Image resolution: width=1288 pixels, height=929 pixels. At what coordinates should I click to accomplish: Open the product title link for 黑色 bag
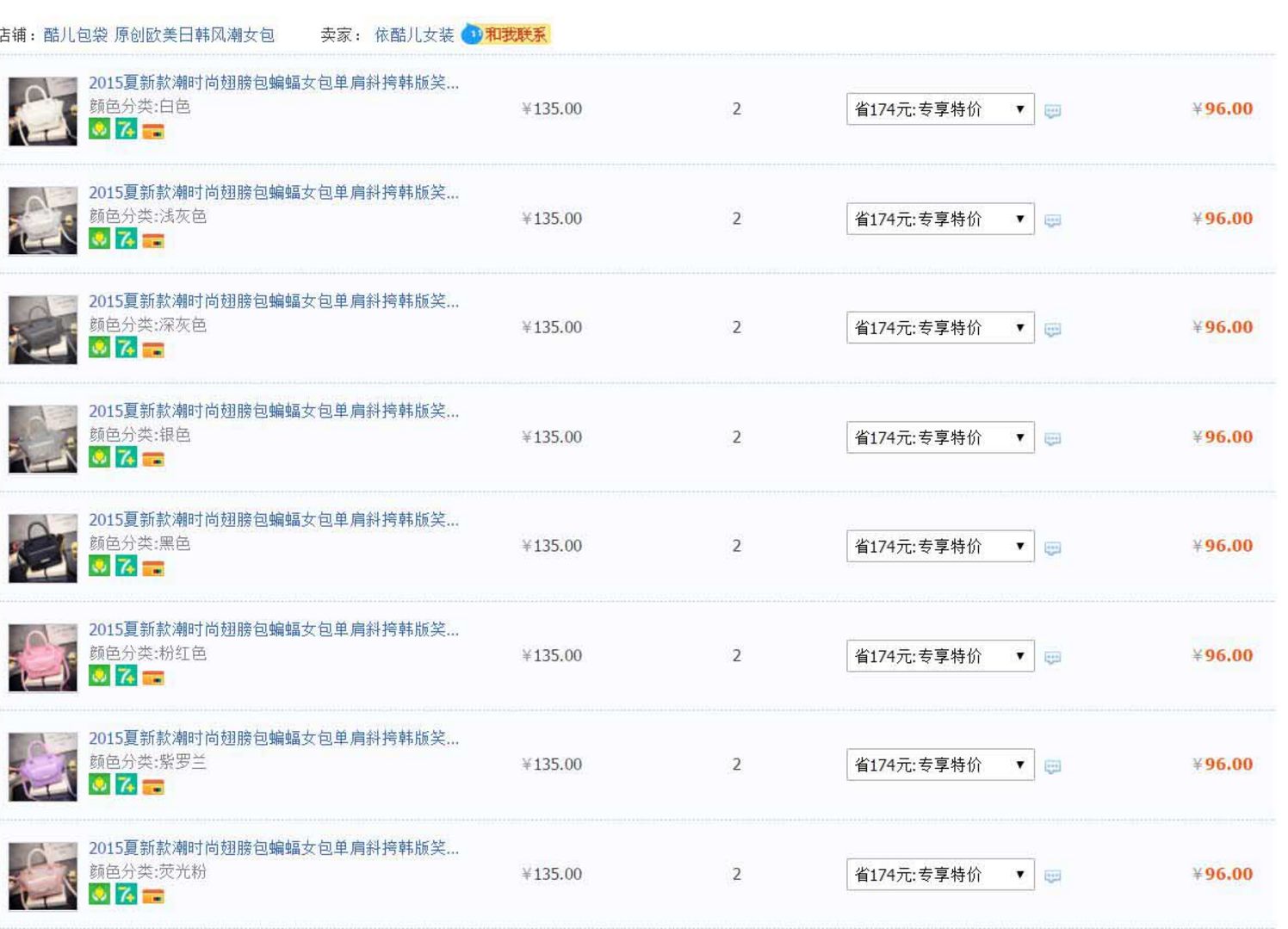(x=274, y=520)
